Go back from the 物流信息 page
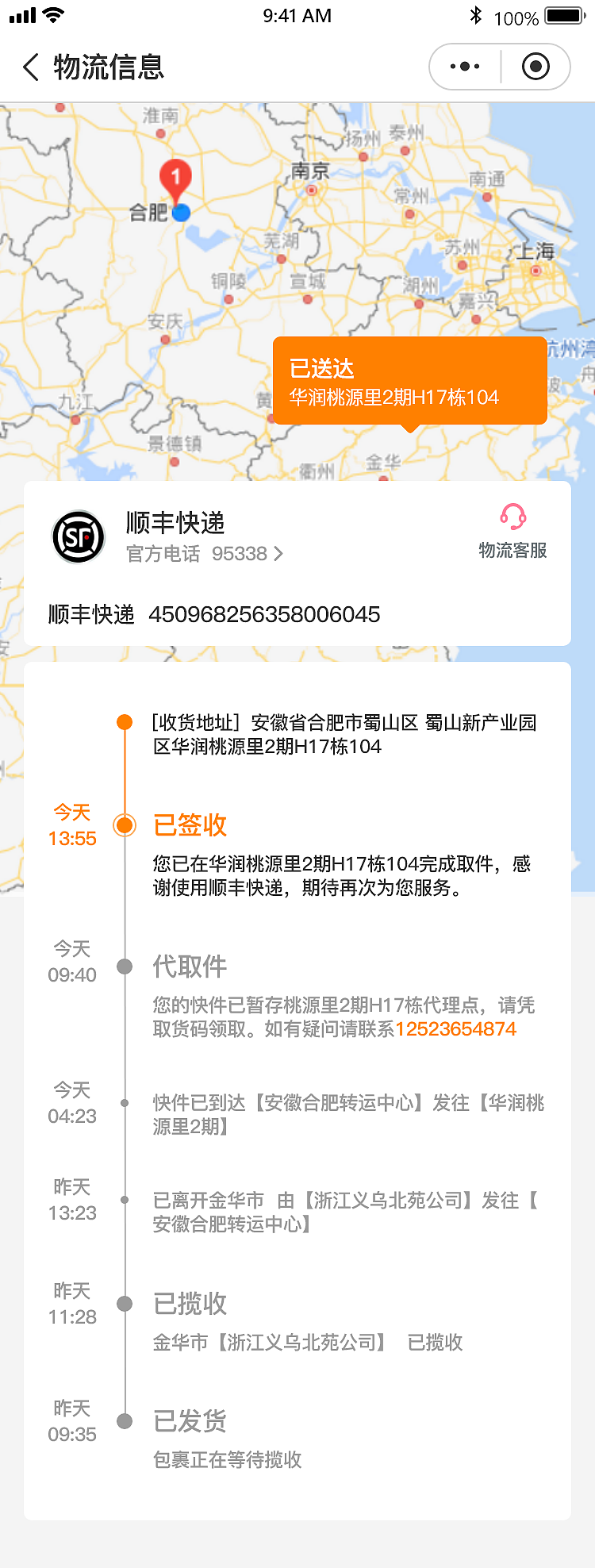The image size is (595, 1568). [x=31, y=67]
